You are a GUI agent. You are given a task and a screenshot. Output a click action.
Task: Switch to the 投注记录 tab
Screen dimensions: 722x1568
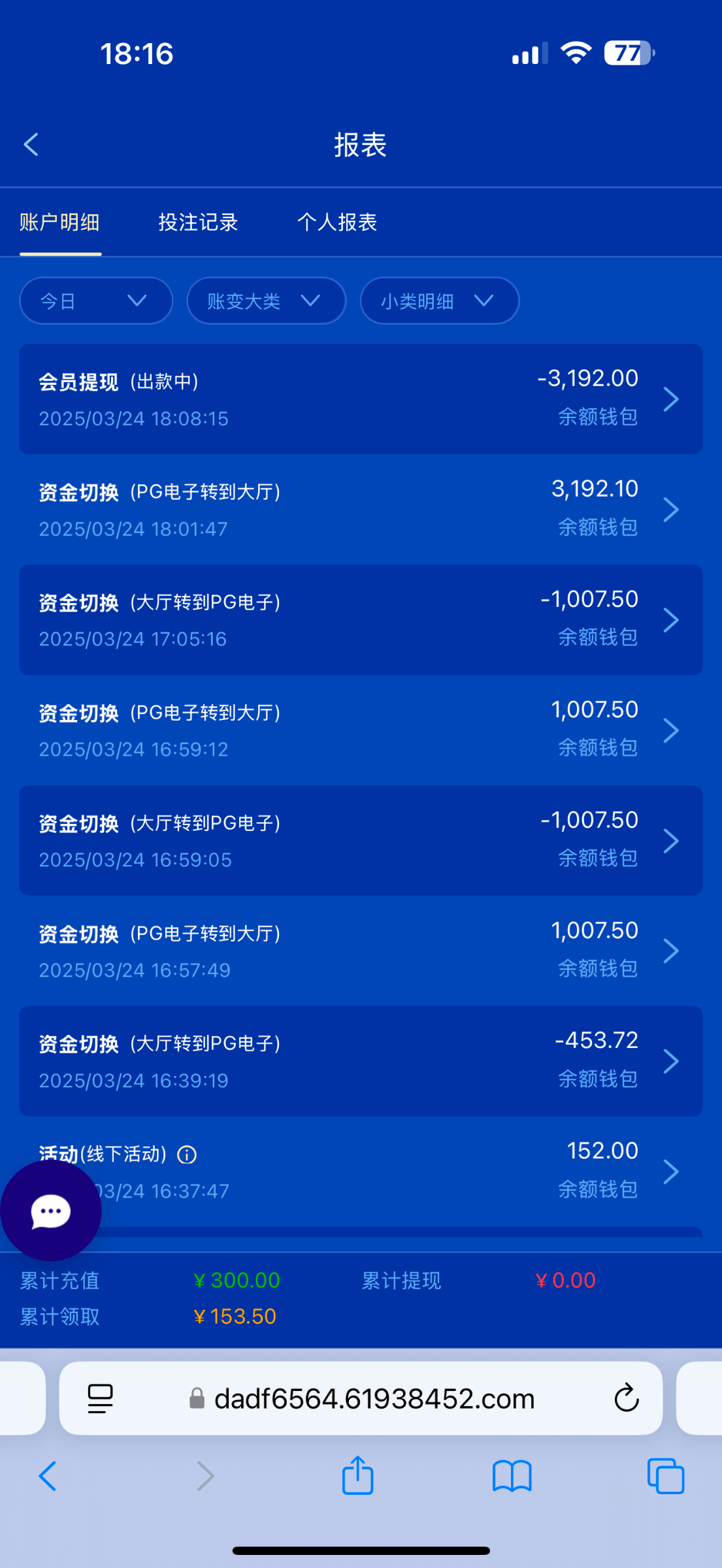[x=198, y=222]
